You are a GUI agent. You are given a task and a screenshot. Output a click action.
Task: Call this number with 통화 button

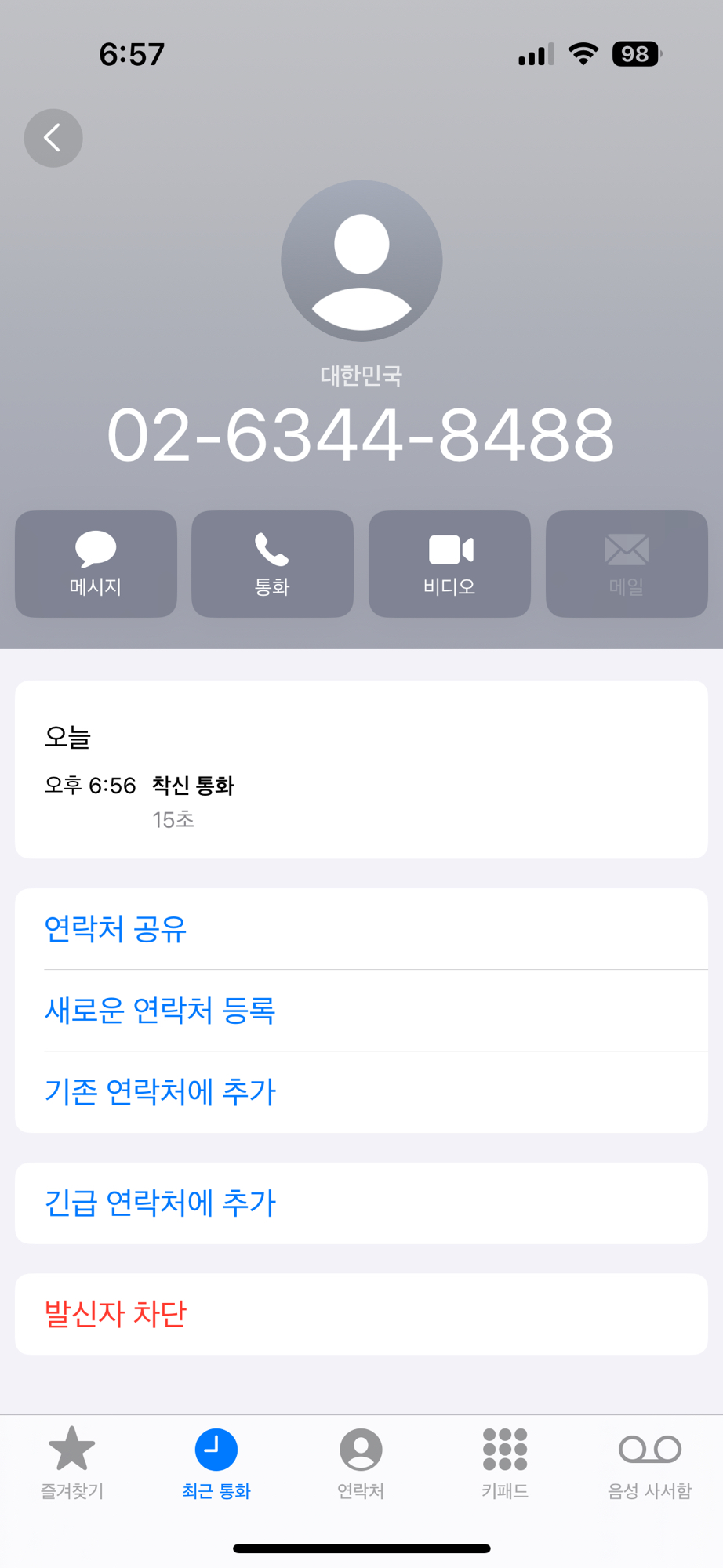[x=272, y=564]
